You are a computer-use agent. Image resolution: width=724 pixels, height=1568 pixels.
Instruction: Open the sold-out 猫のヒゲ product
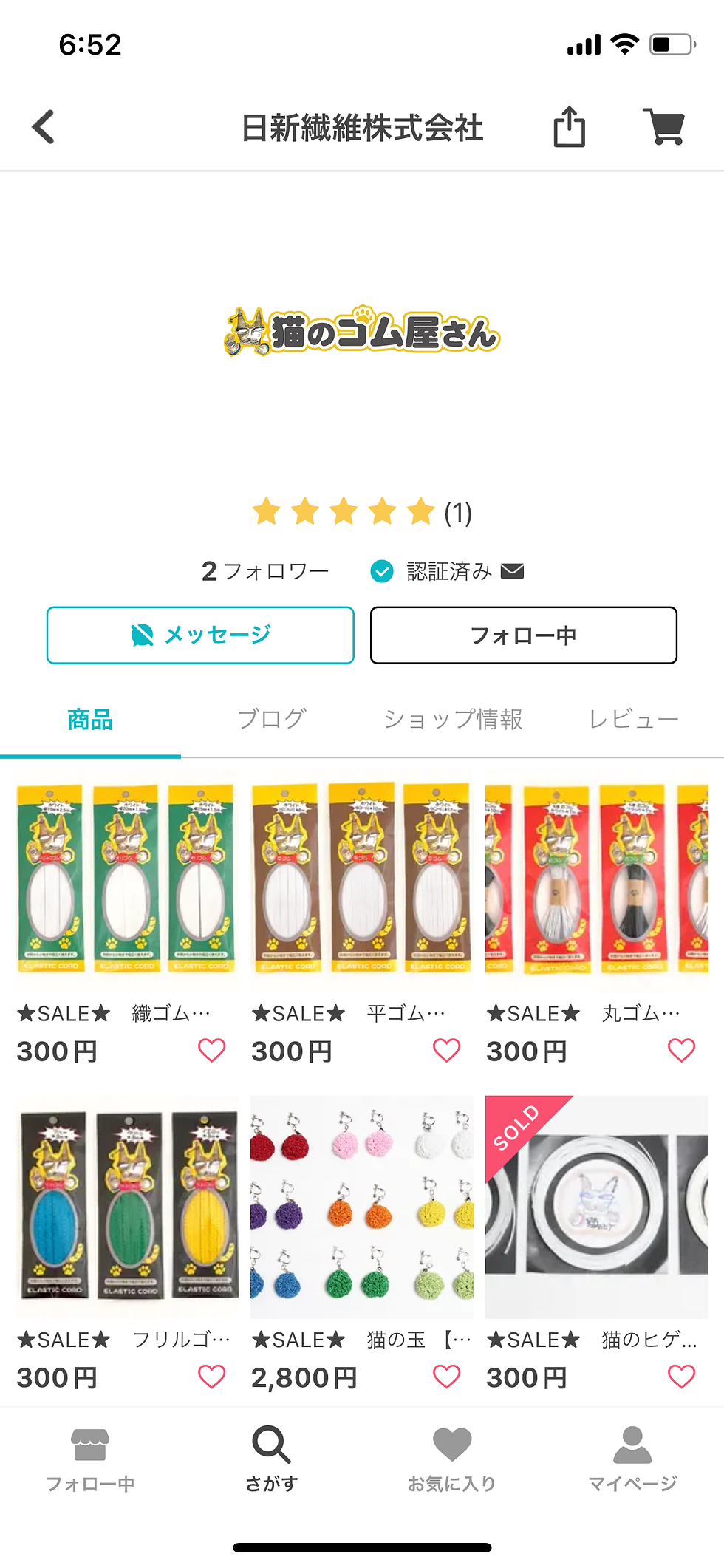596,1206
